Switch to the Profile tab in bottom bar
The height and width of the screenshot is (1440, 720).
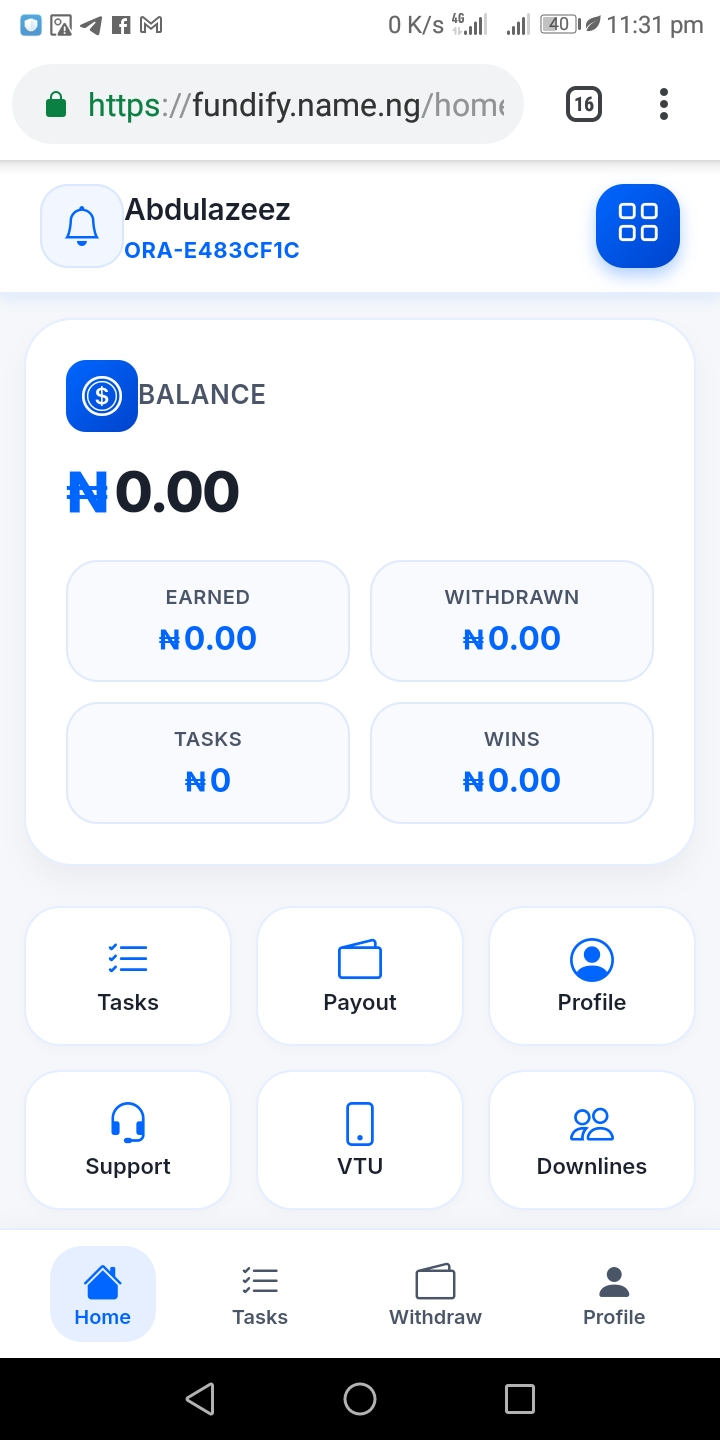[614, 1294]
